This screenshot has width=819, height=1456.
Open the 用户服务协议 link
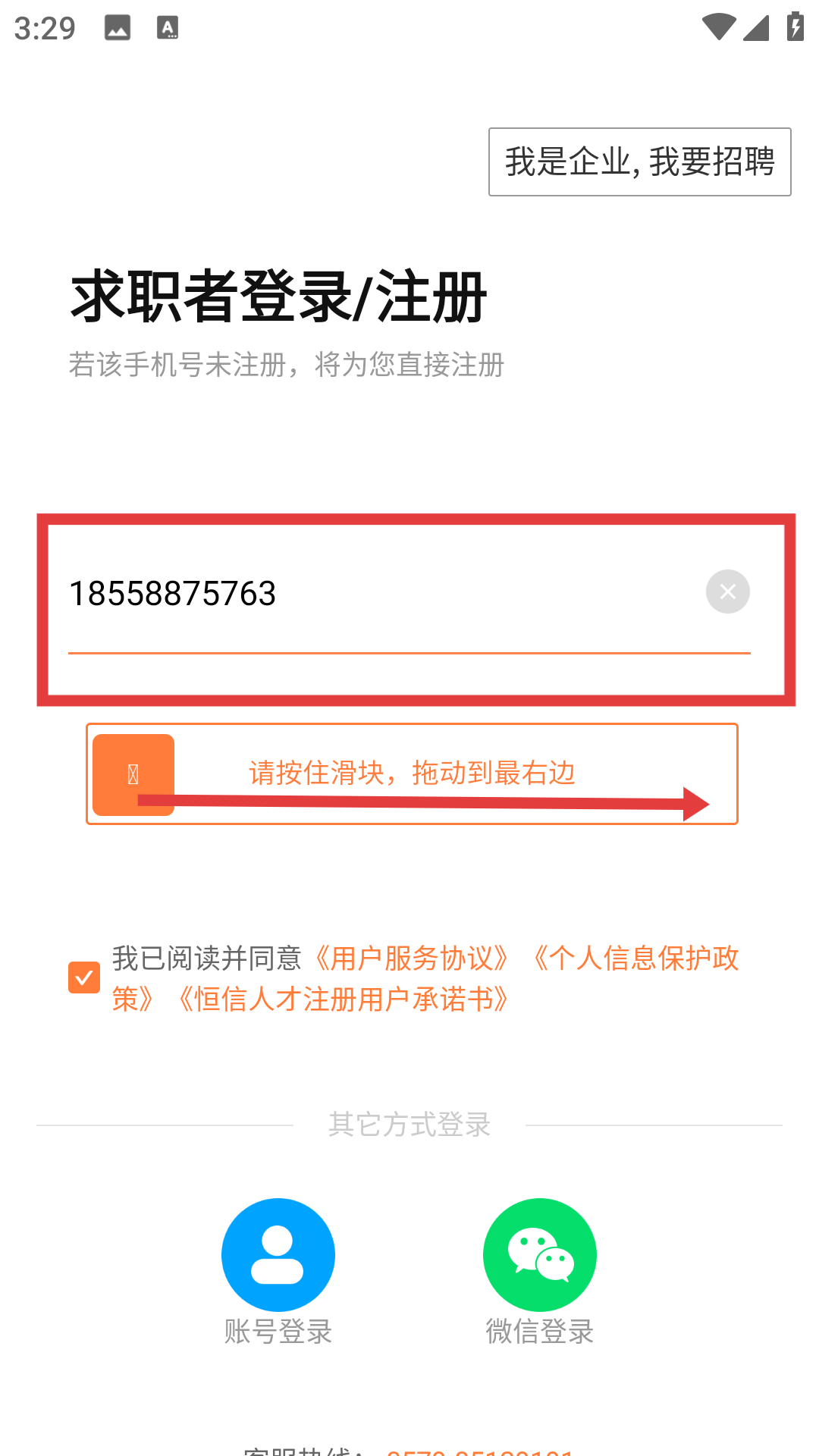[410, 959]
